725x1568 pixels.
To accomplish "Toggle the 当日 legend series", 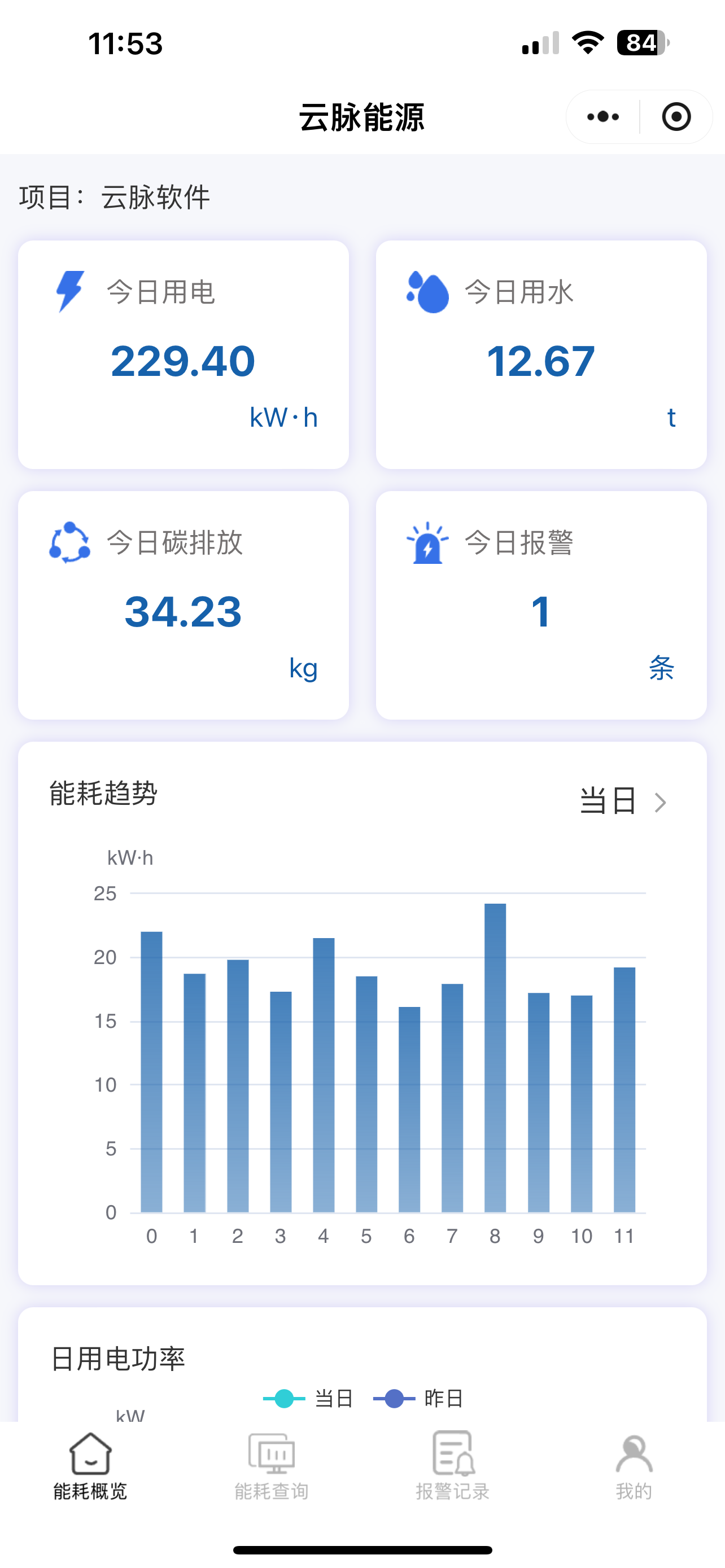I will click(x=309, y=1398).
